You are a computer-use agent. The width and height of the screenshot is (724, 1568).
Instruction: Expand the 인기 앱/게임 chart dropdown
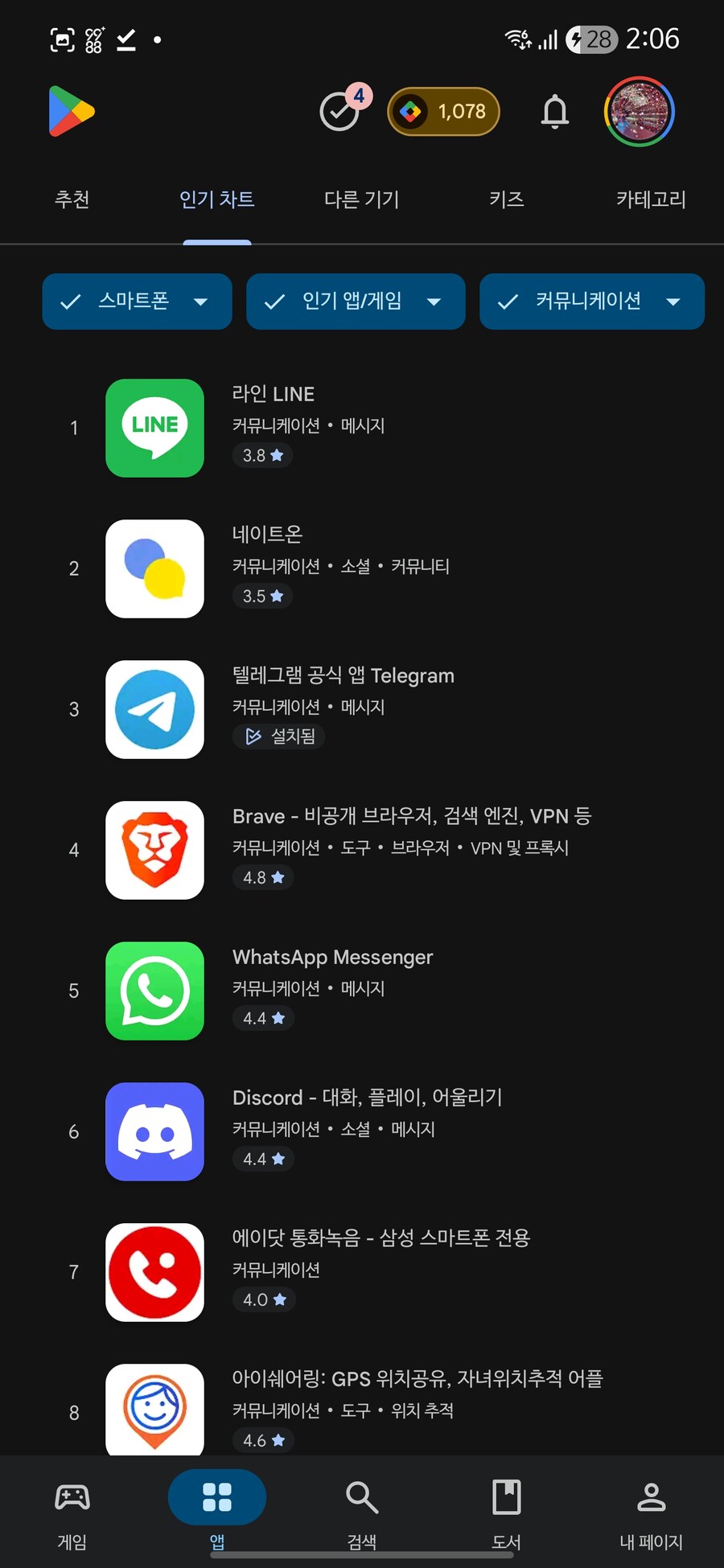[x=356, y=302]
